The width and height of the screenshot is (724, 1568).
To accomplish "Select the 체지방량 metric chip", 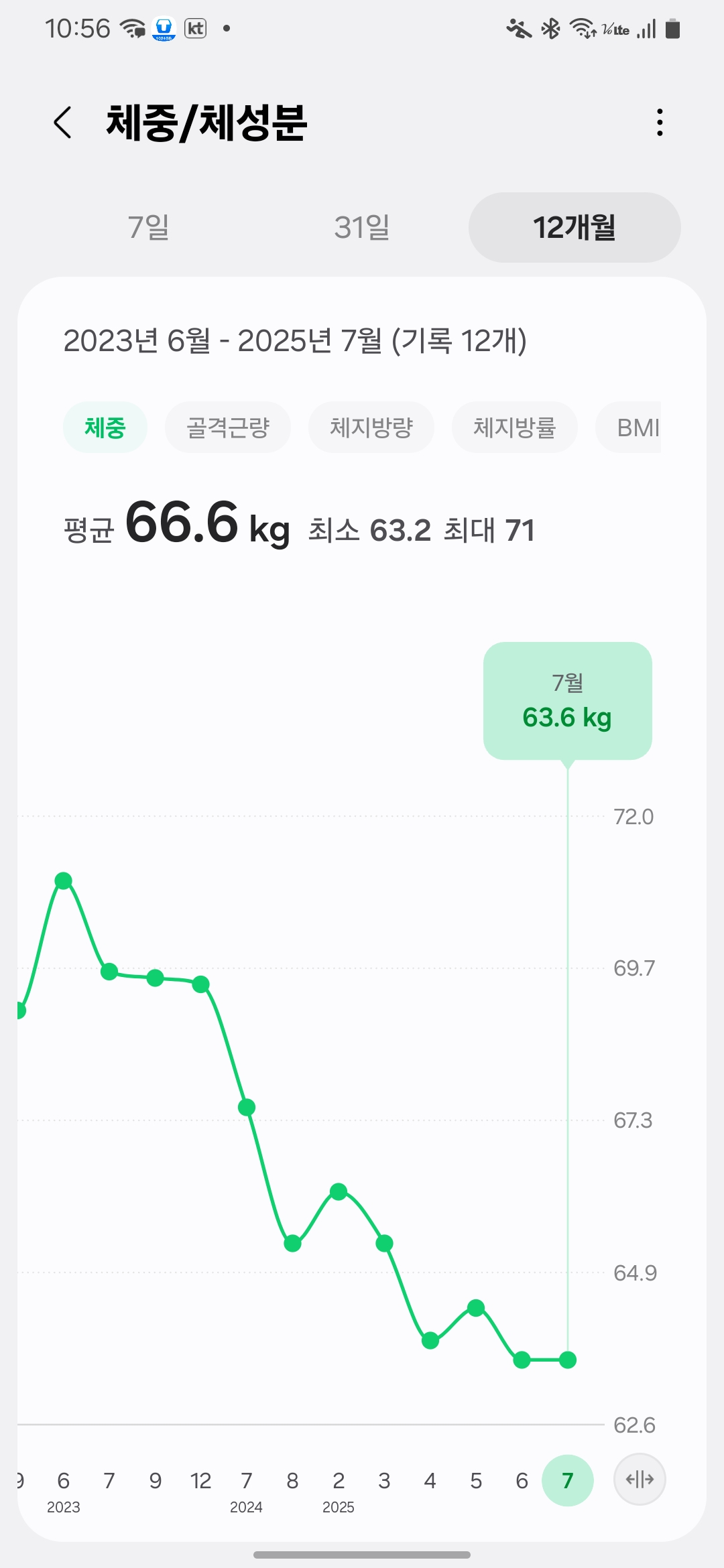I will [371, 427].
